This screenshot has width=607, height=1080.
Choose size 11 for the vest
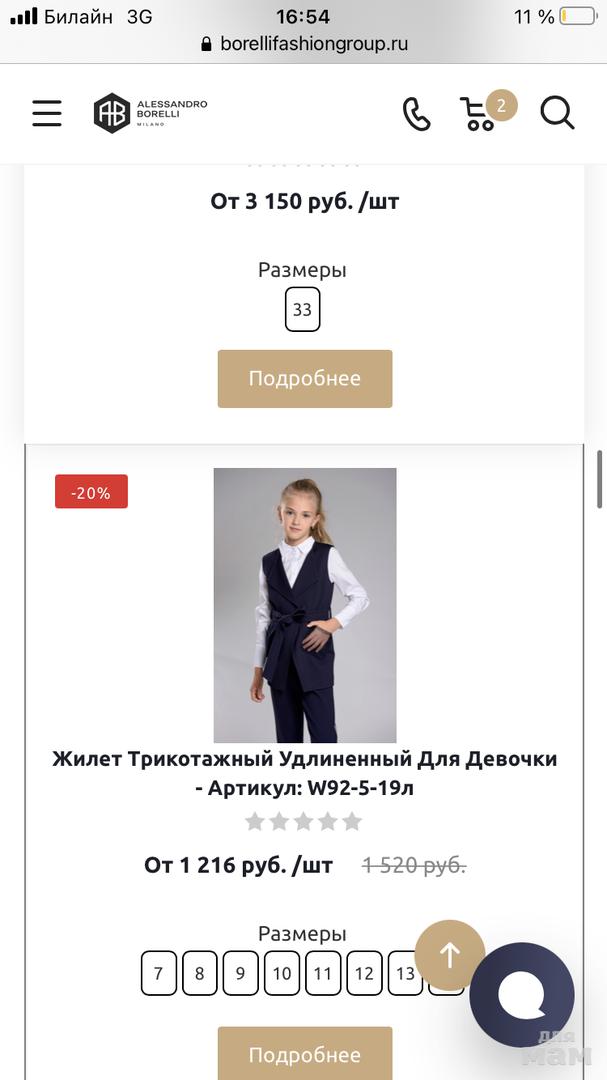pyautogui.click(x=323, y=974)
